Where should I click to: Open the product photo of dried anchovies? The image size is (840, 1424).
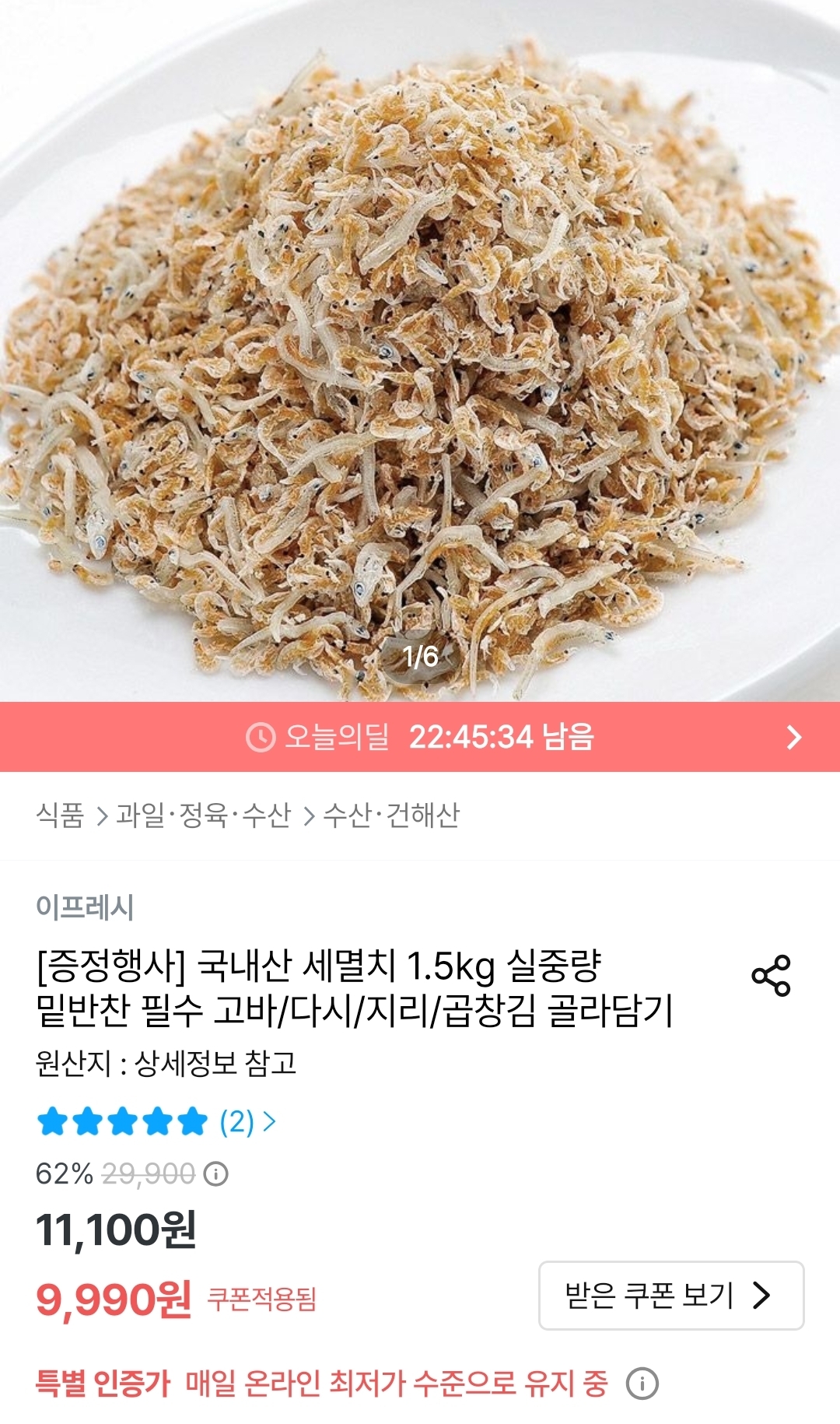(420, 350)
